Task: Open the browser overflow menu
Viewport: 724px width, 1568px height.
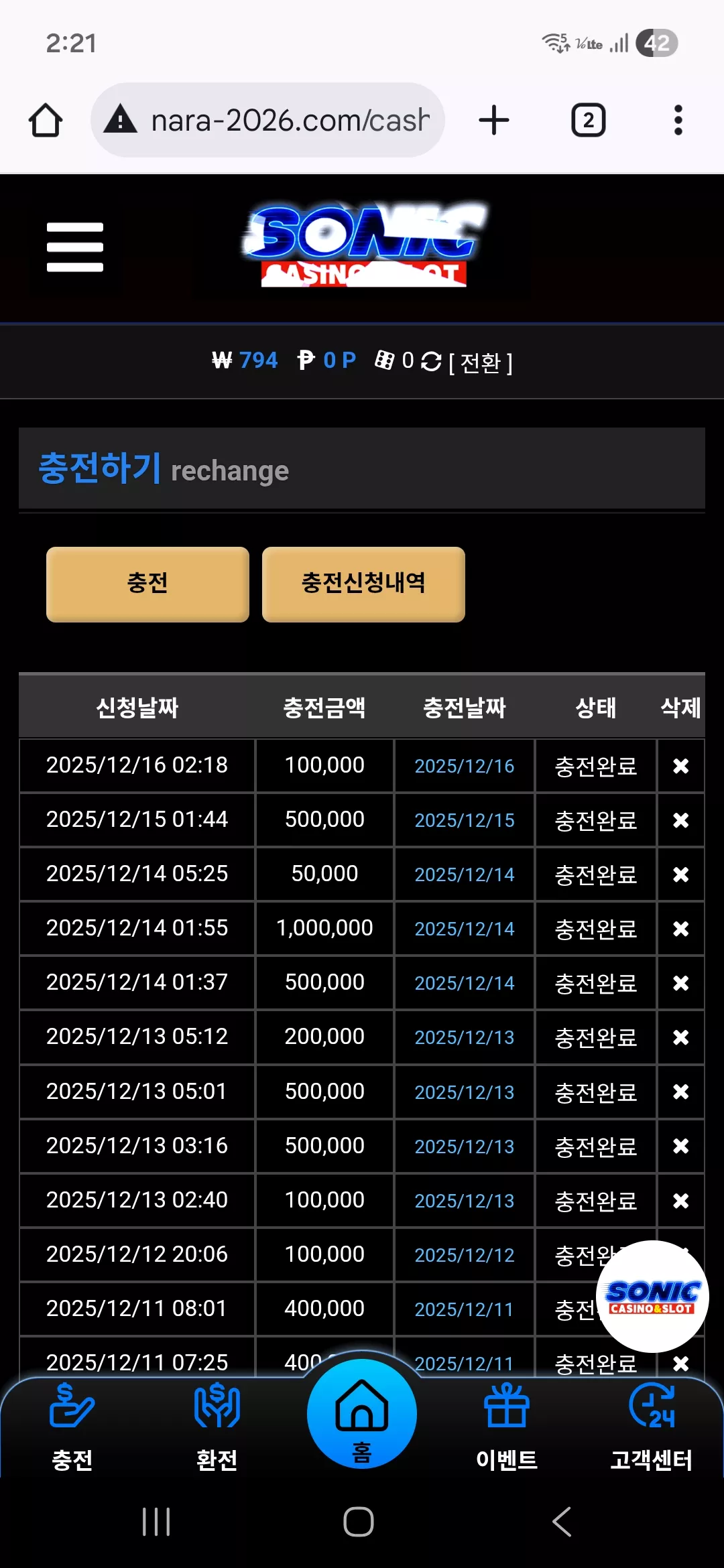Action: click(678, 121)
